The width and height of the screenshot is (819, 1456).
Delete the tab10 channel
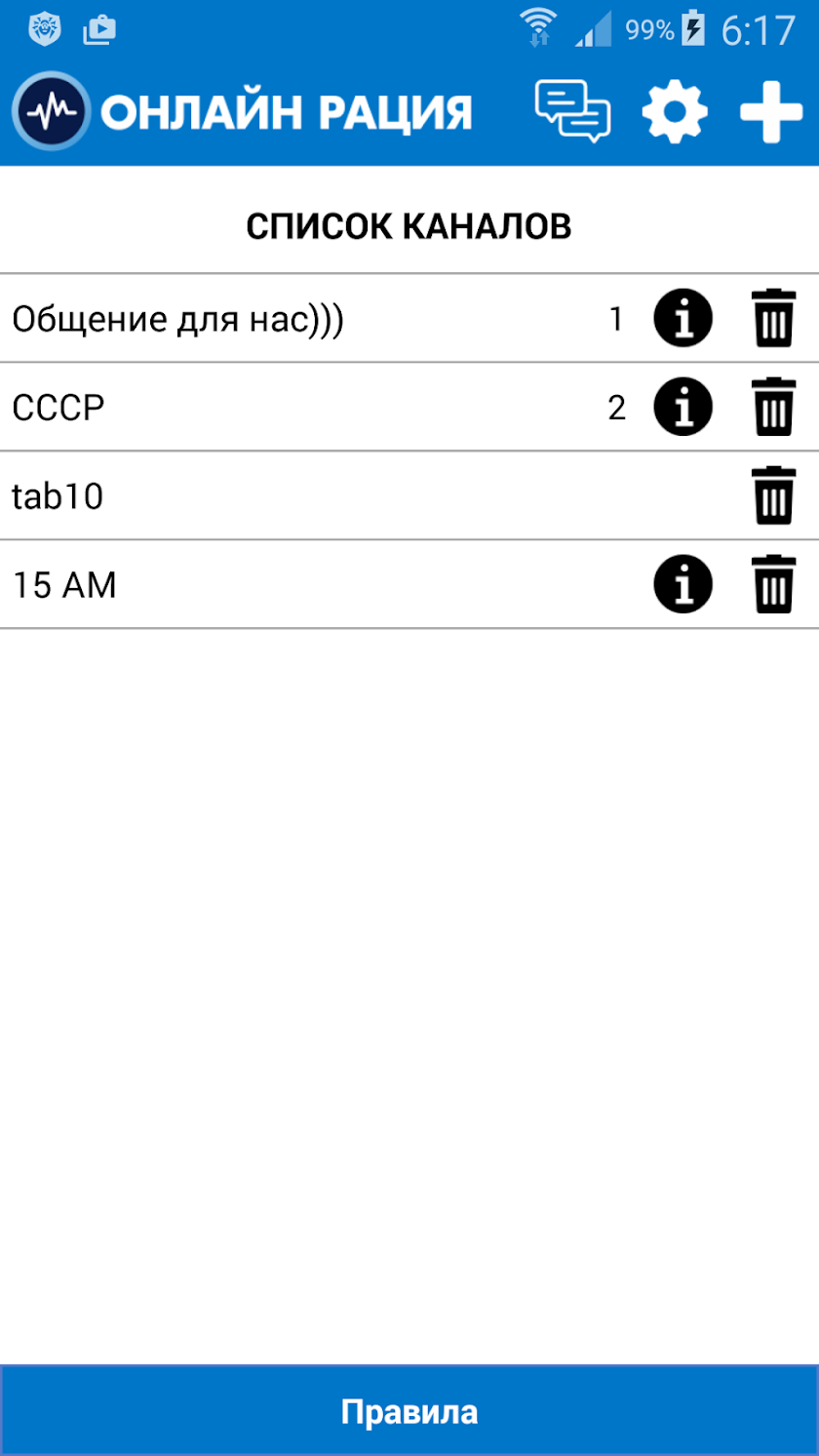click(x=774, y=496)
